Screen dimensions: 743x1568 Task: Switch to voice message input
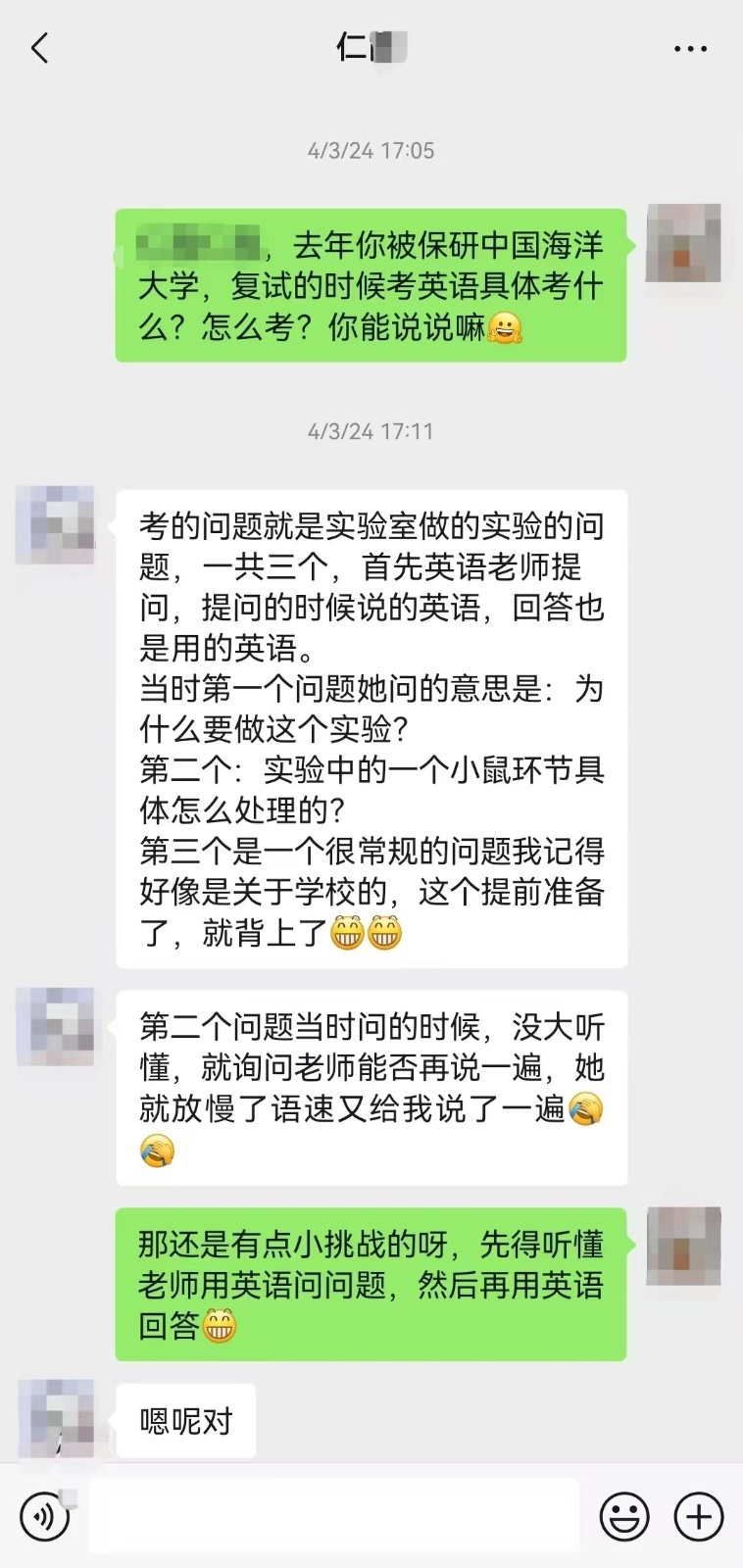click(x=45, y=1516)
